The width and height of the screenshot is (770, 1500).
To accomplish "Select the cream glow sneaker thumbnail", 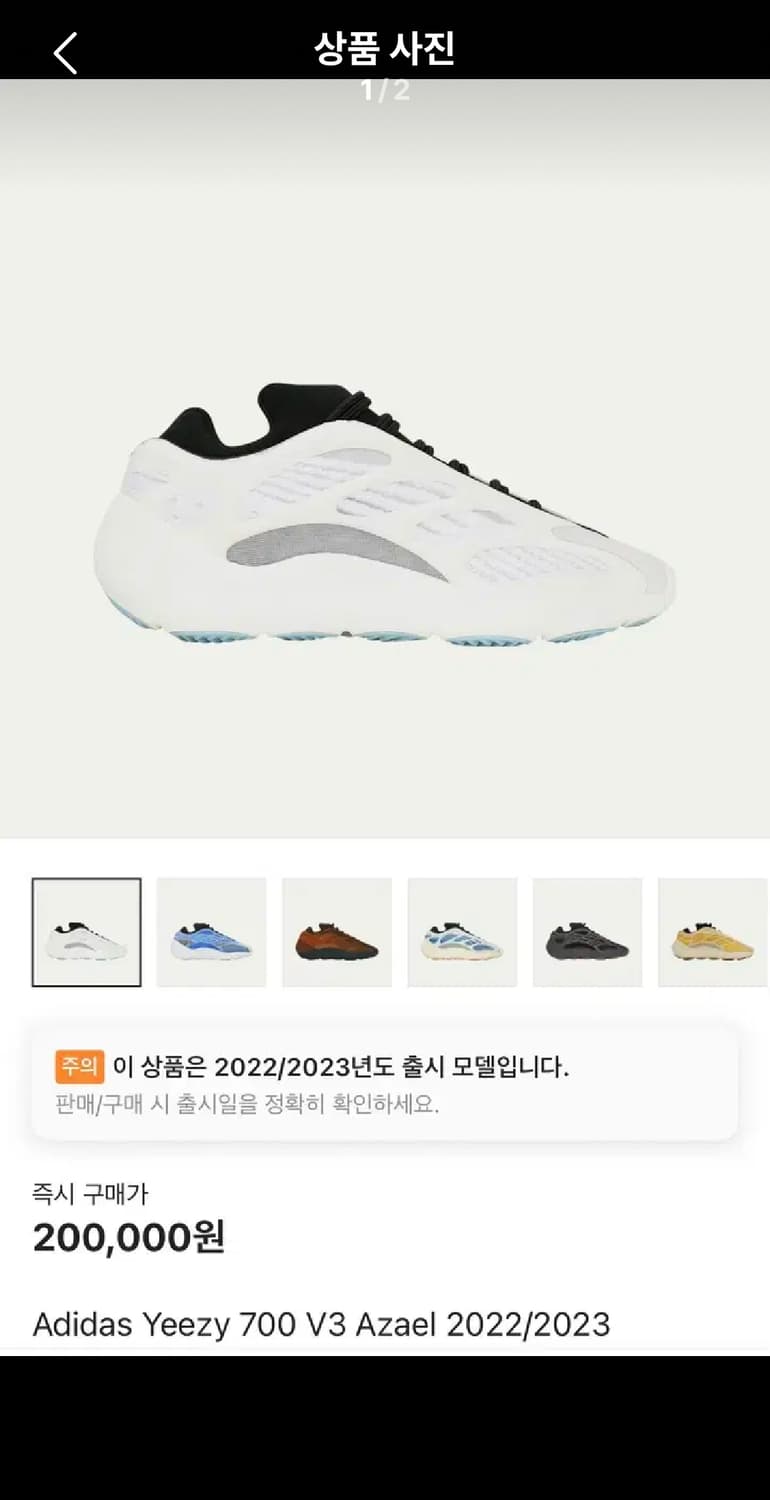I will [462, 932].
